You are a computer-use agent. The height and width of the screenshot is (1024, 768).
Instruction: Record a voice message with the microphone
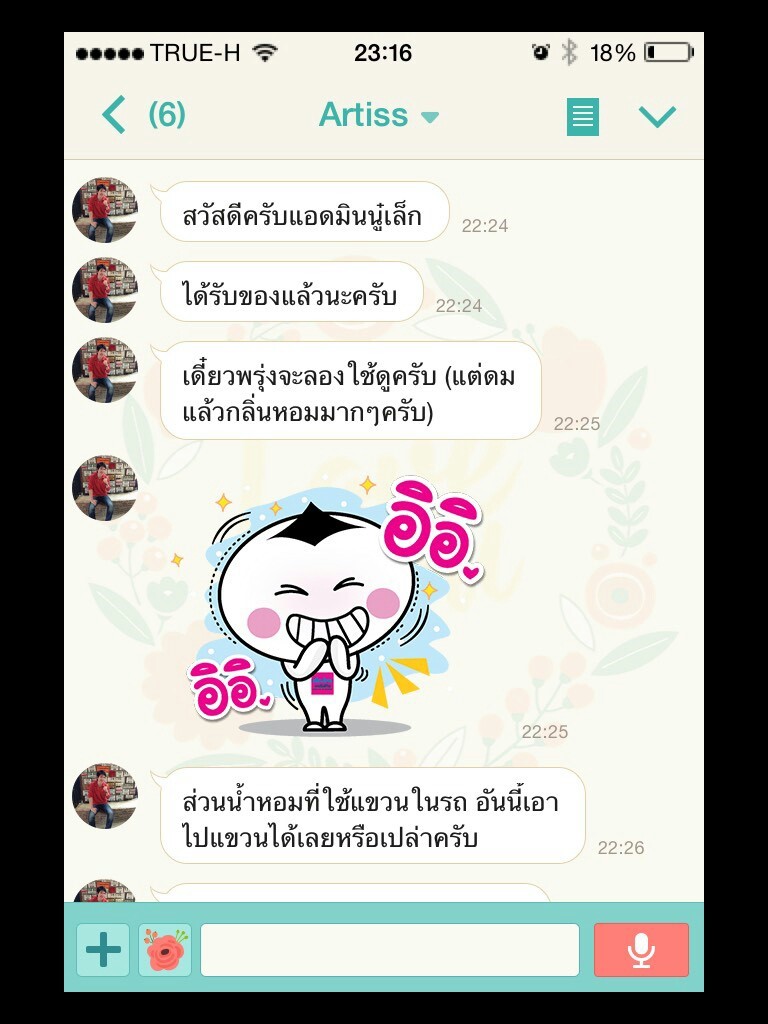tap(641, 950)
